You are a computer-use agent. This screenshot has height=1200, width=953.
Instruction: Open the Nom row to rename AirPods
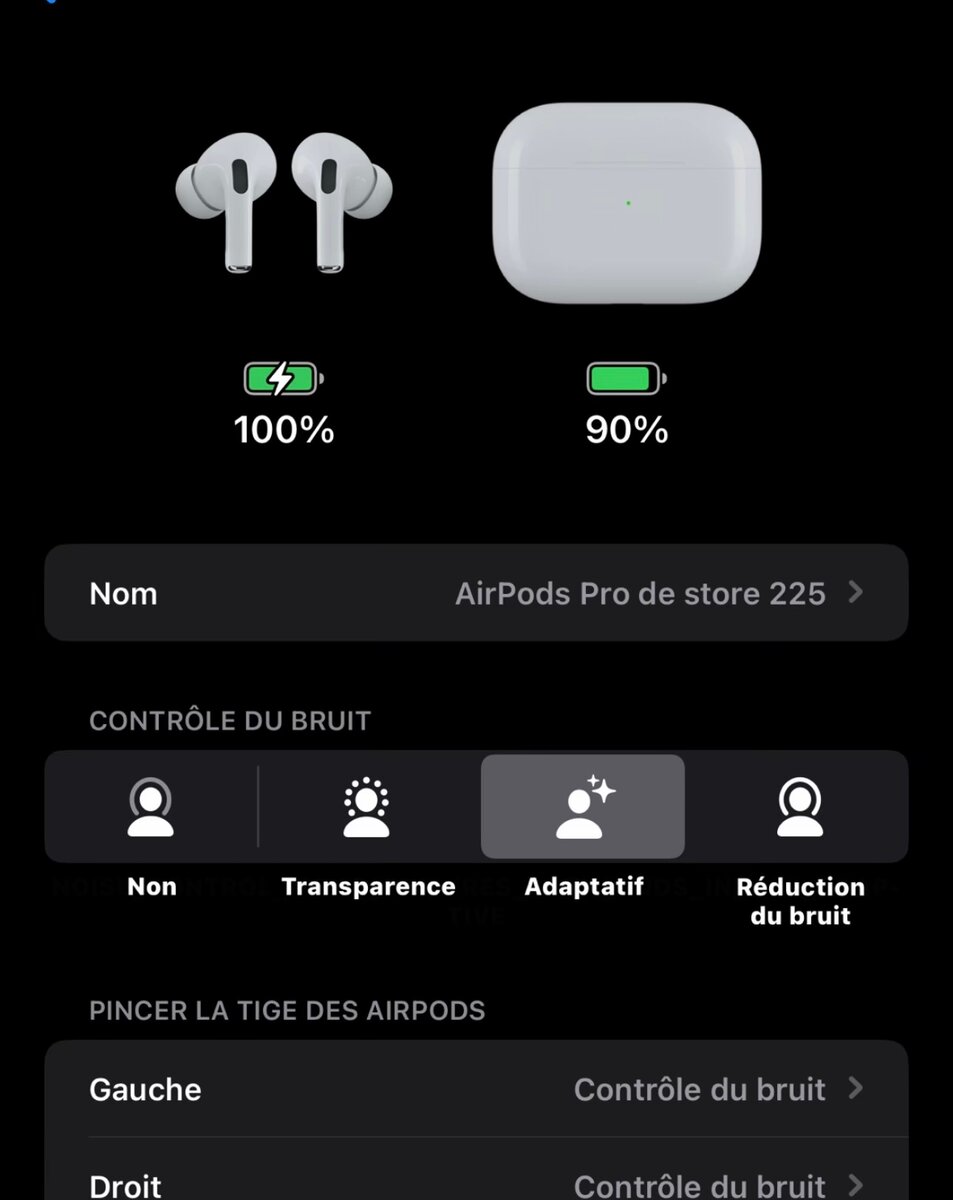(476, 593)
